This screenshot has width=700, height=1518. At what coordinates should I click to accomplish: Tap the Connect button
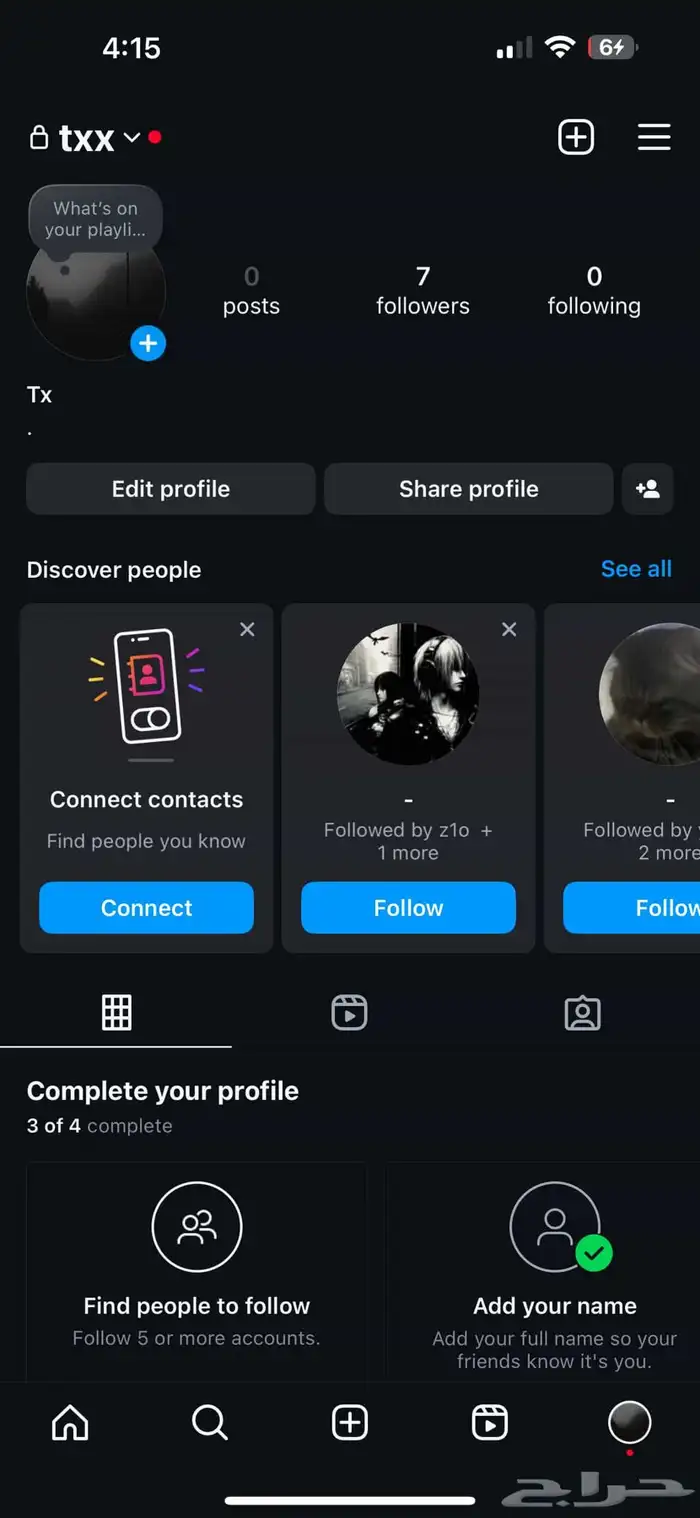click(147, 908)
